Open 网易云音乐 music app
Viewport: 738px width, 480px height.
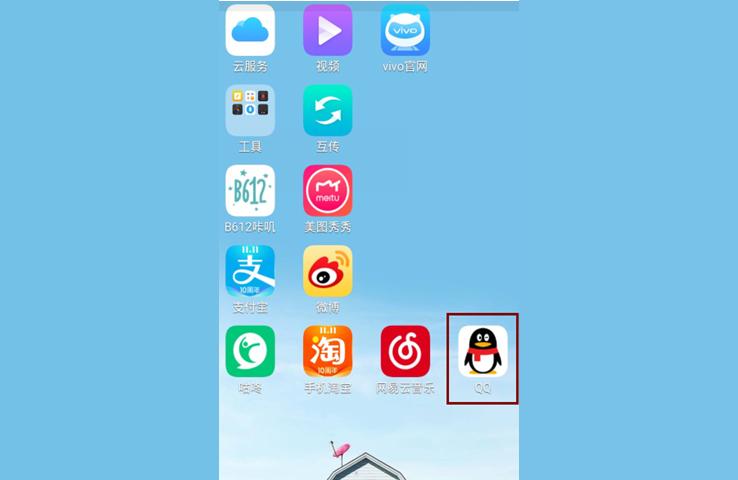[405, 351]
